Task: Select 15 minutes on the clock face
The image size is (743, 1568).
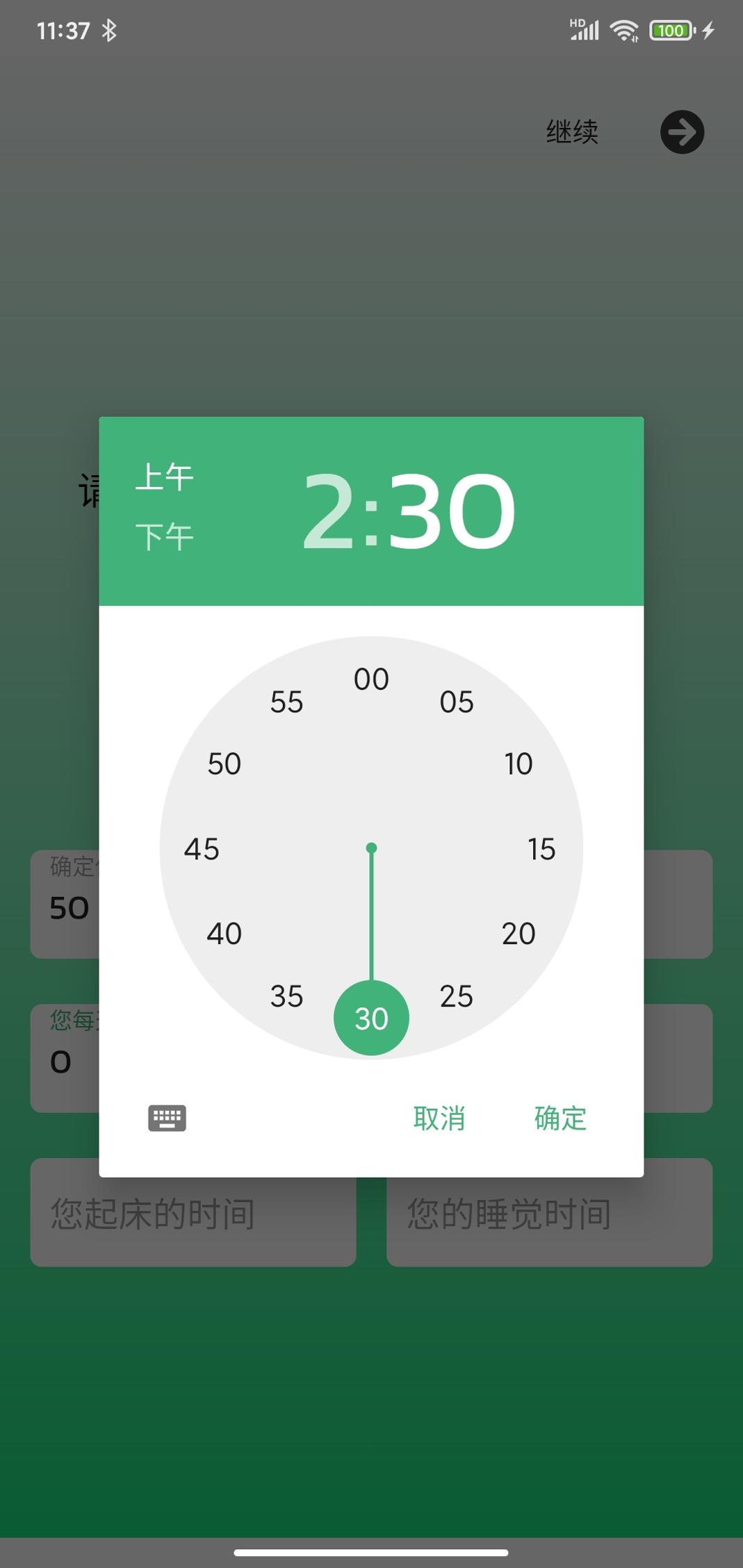Action: point(541,850)
